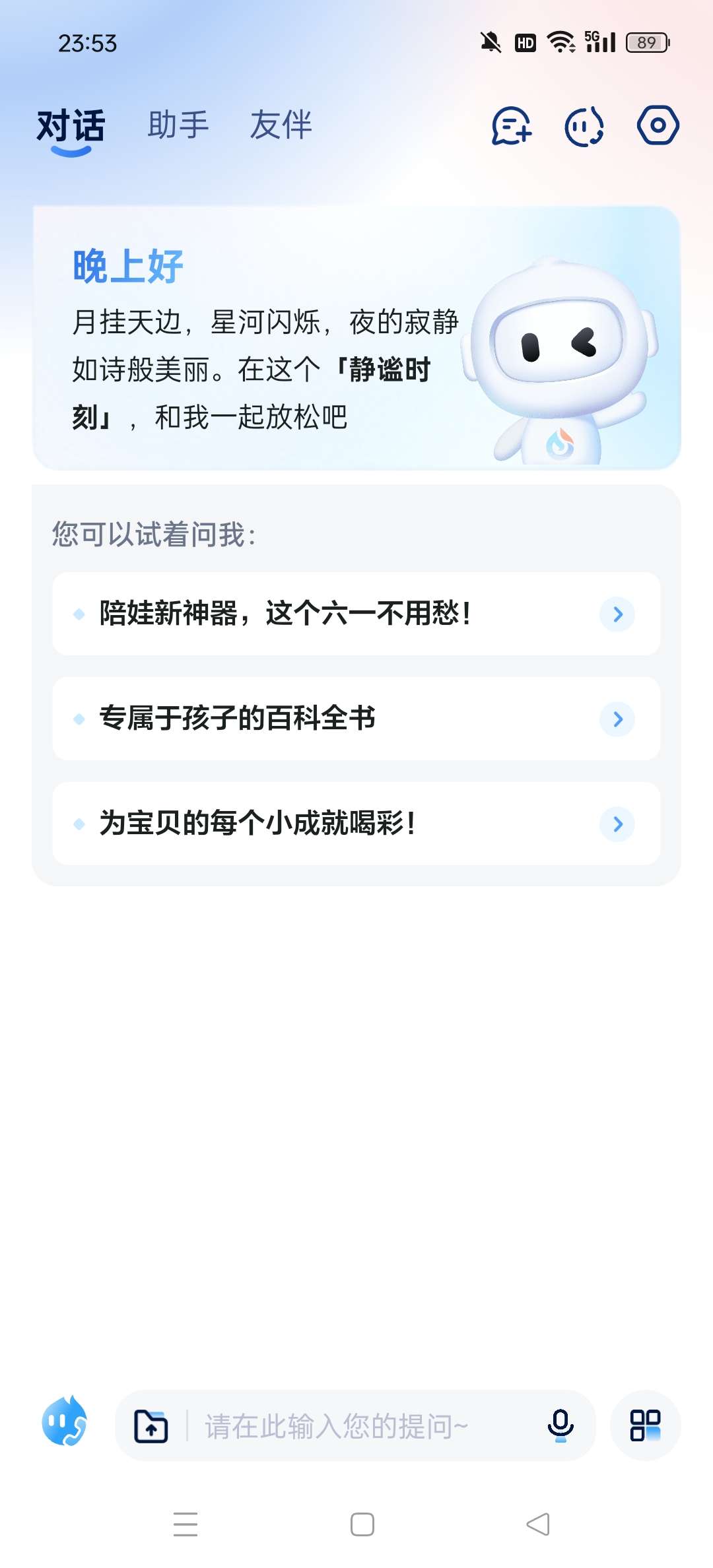The image size is (713, 1568).
Task: Upload a file via folder icon
Action: 151,1426
